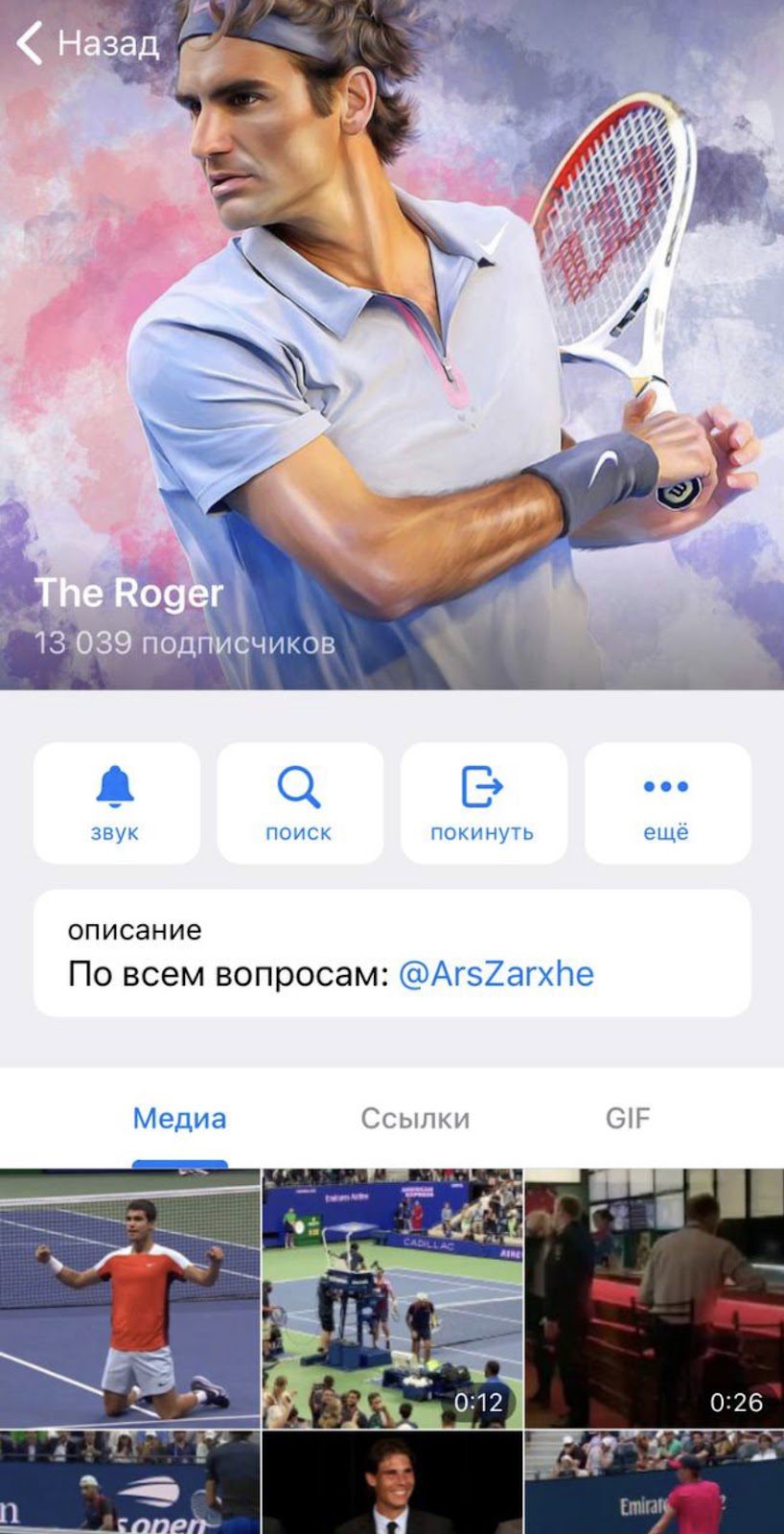Open photo of kneeling player in orange shirt

tap(129, 1298)
